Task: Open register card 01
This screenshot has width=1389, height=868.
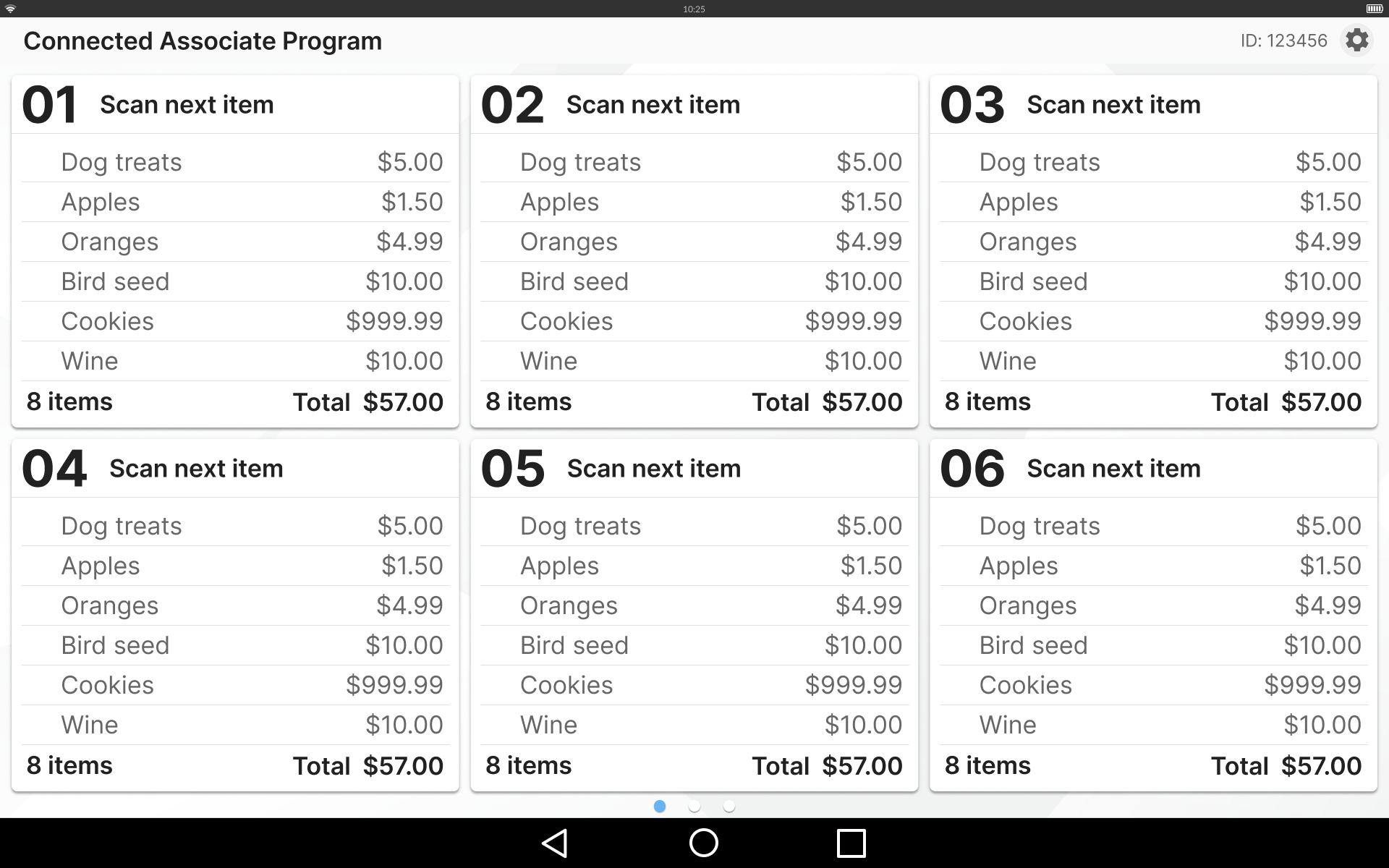Action: pyautogui.click(x=235, y=251)
